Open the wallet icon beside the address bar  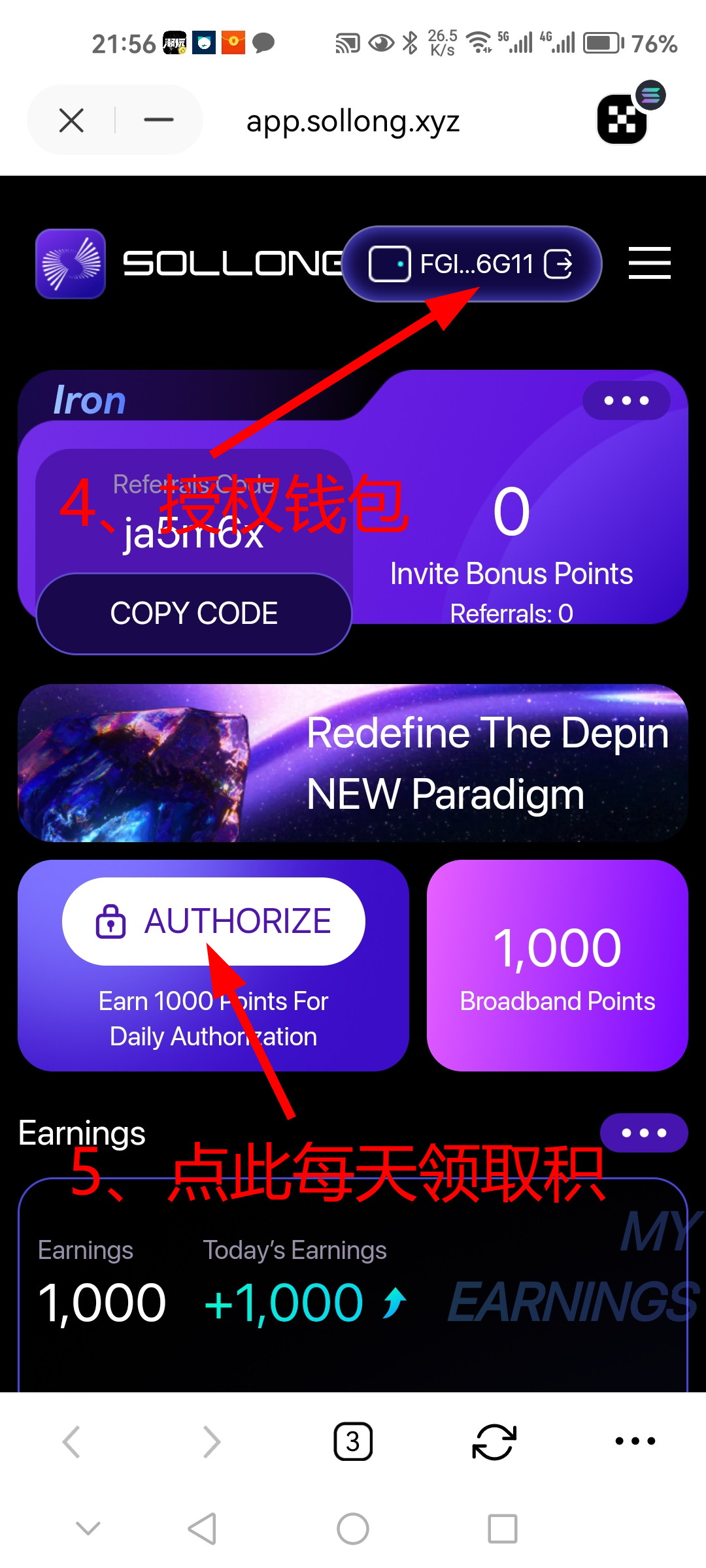coord(622,119)
